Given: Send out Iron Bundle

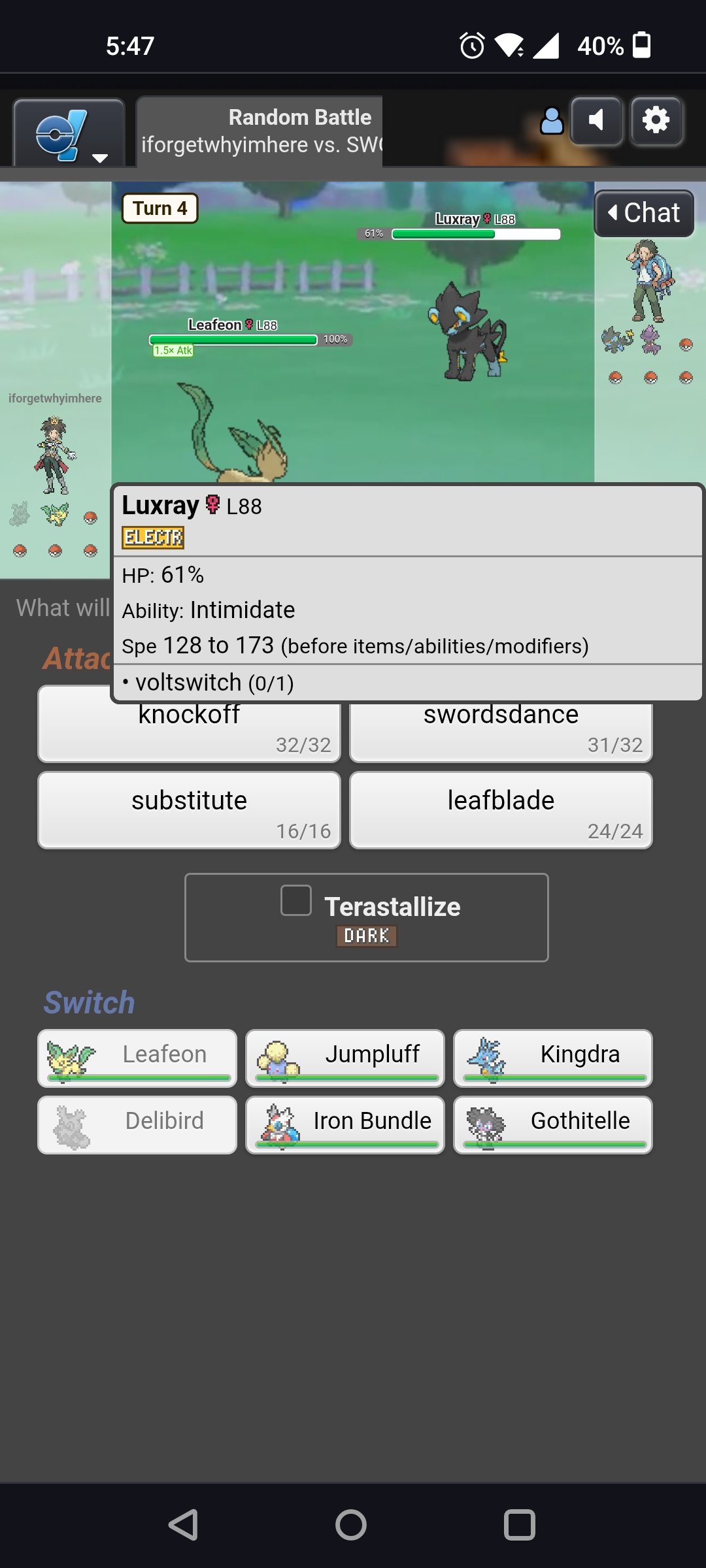Looking at the screenshot, I should click(345, 1125).
